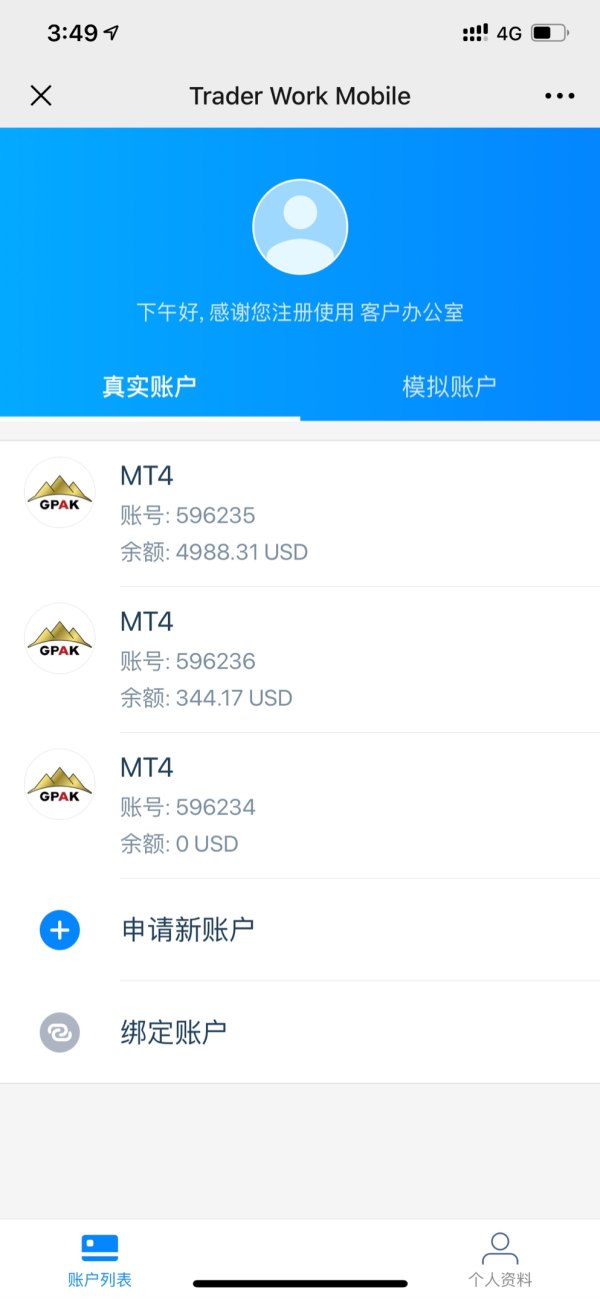Tap the profile avatar picture
The height and width of the screenshot is (1299, 600).
(x=300, y=227)
